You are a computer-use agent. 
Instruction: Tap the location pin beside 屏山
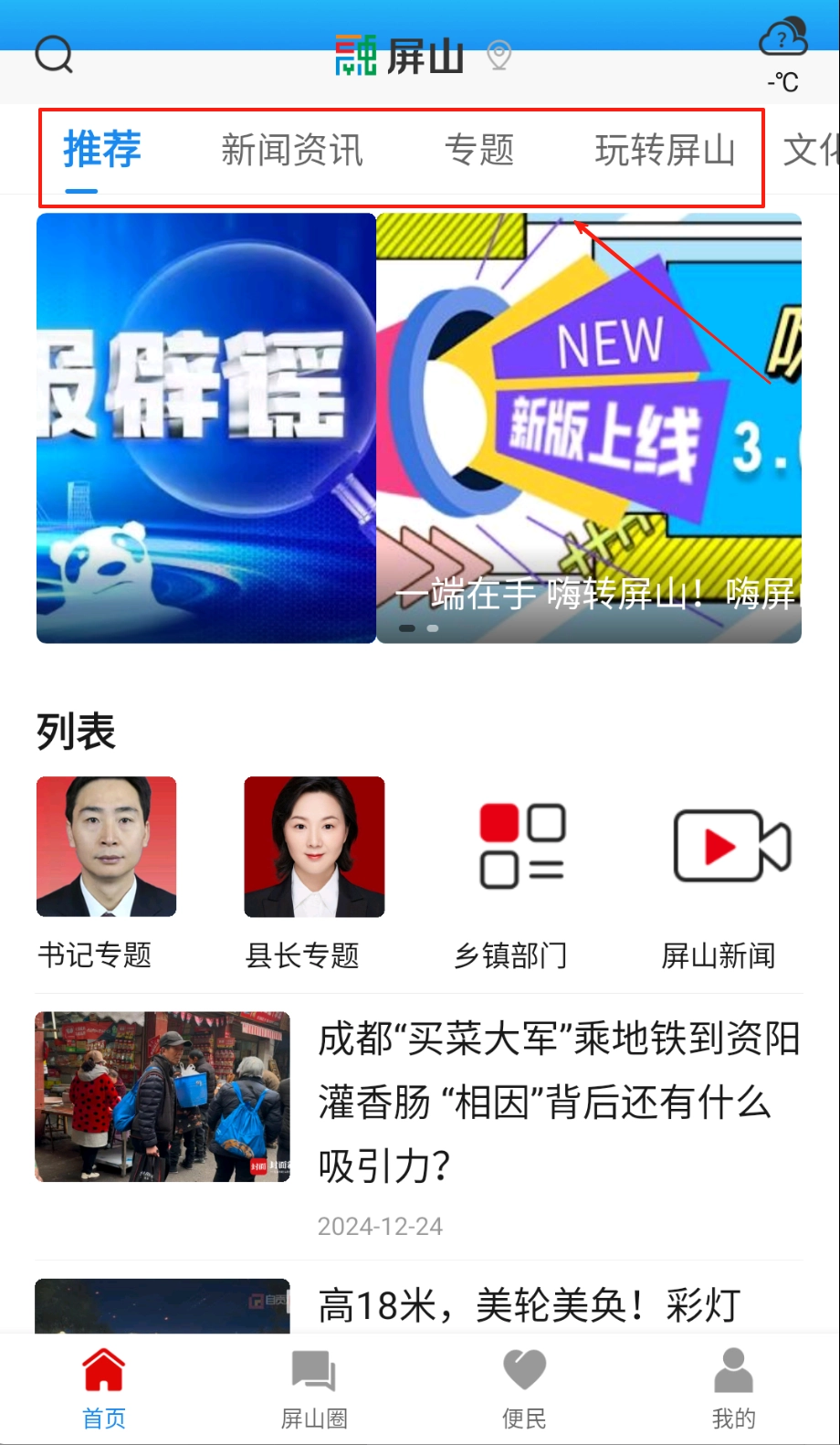(499, 56)
